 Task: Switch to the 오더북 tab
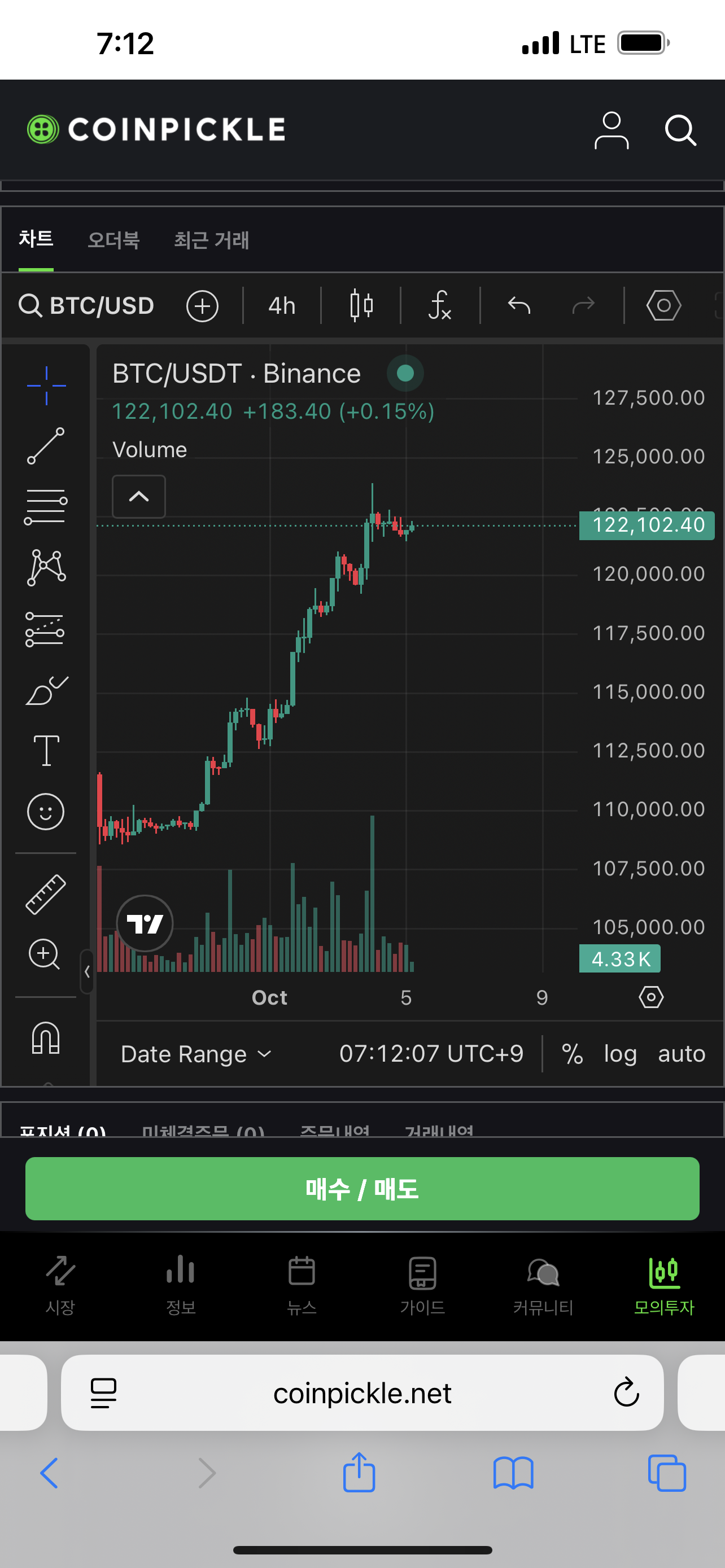click(x=113, y=240)
